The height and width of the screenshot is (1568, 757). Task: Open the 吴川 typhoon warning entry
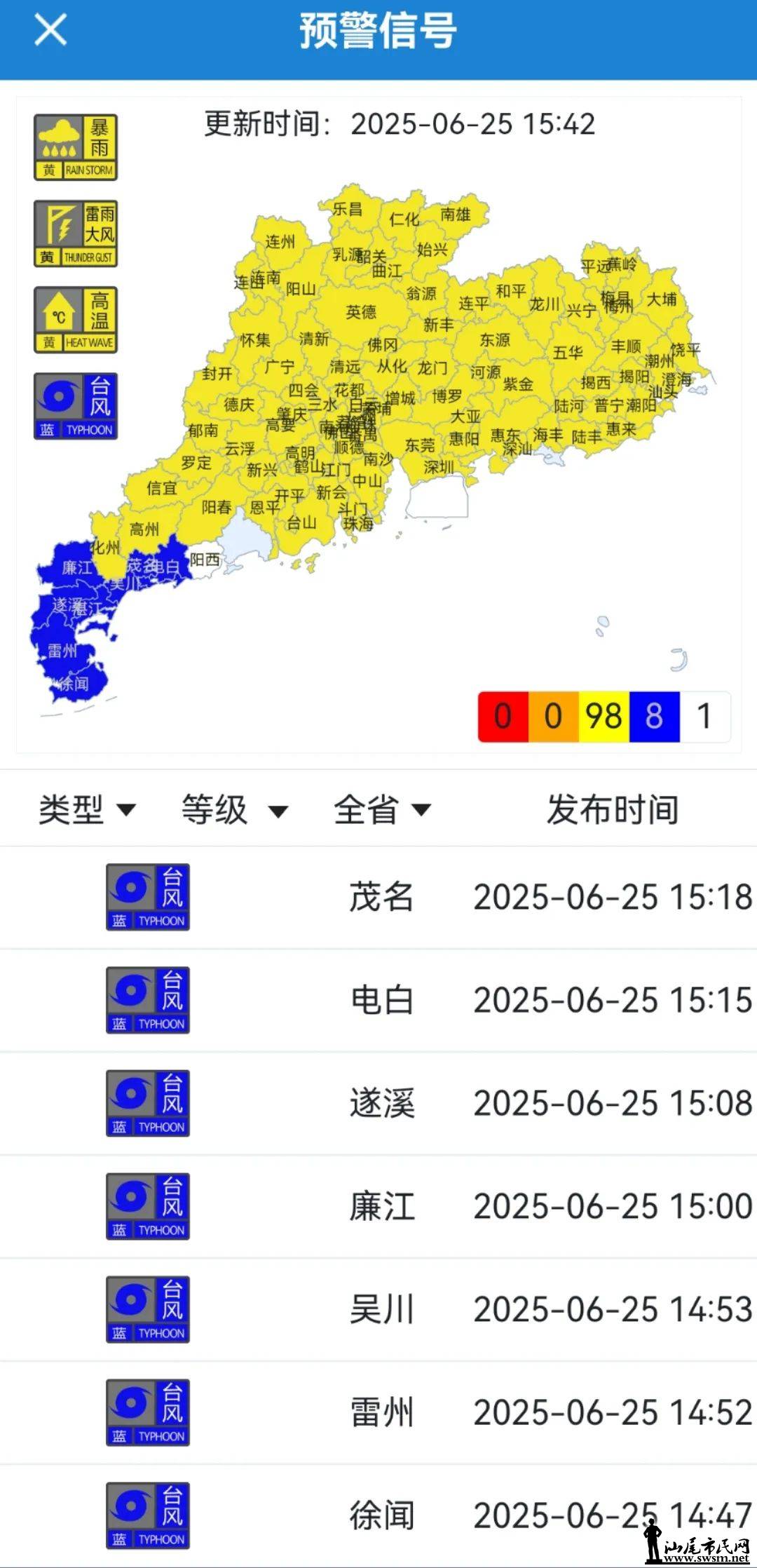click(x=381, y=1309)
